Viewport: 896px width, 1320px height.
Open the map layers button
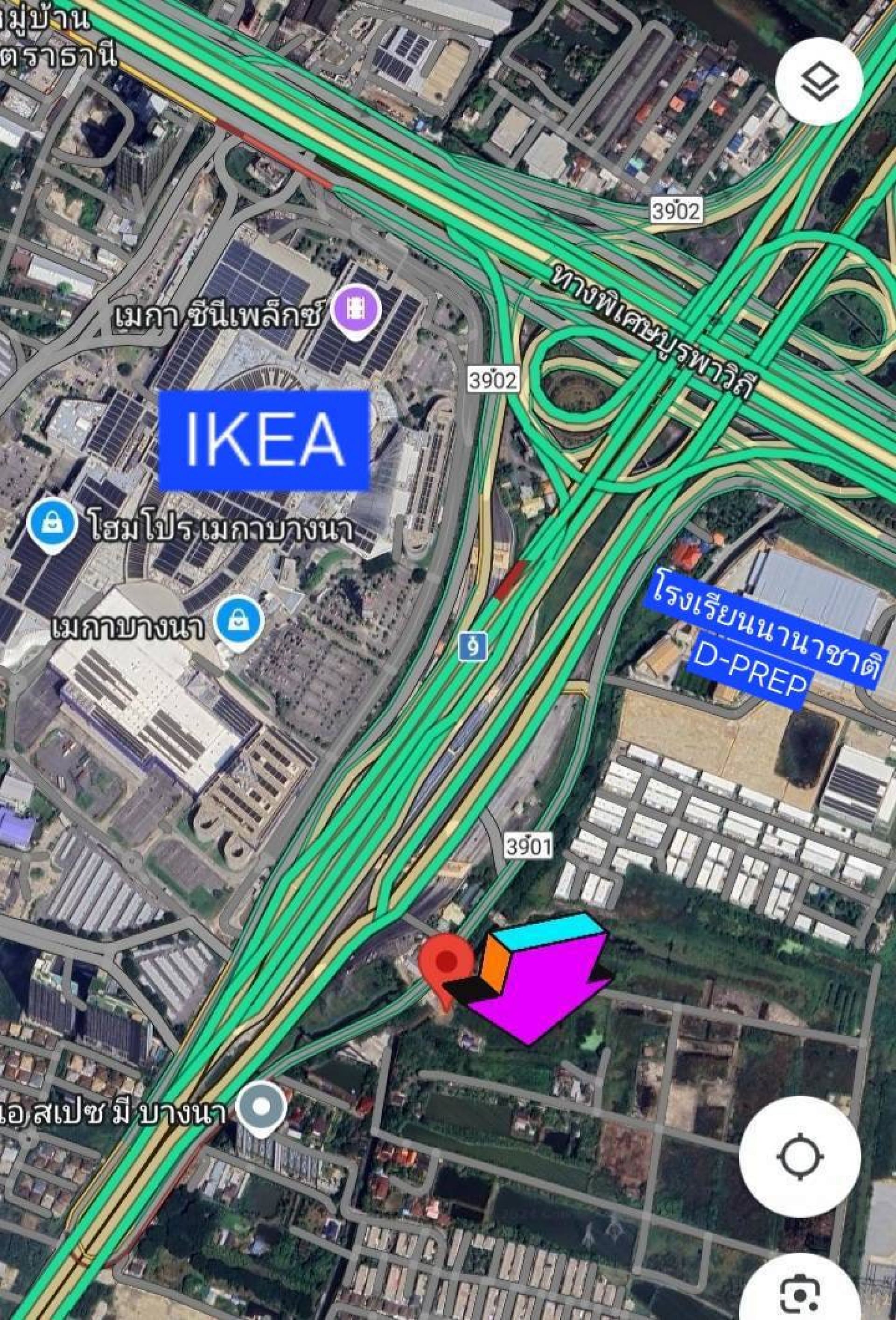click(x=819, y=81)
